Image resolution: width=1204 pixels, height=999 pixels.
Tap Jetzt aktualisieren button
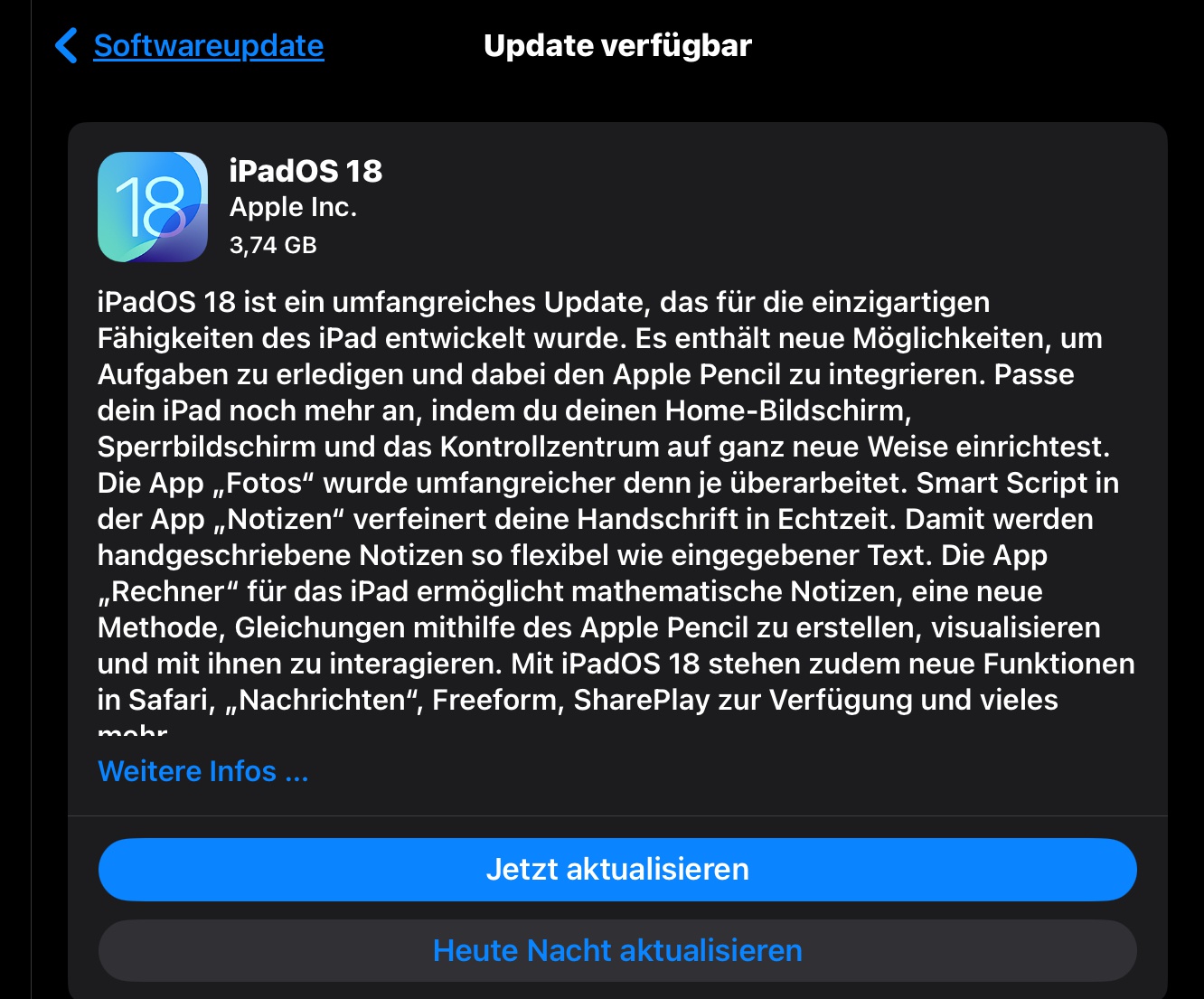pyautogui.click(x=617, y=869)
